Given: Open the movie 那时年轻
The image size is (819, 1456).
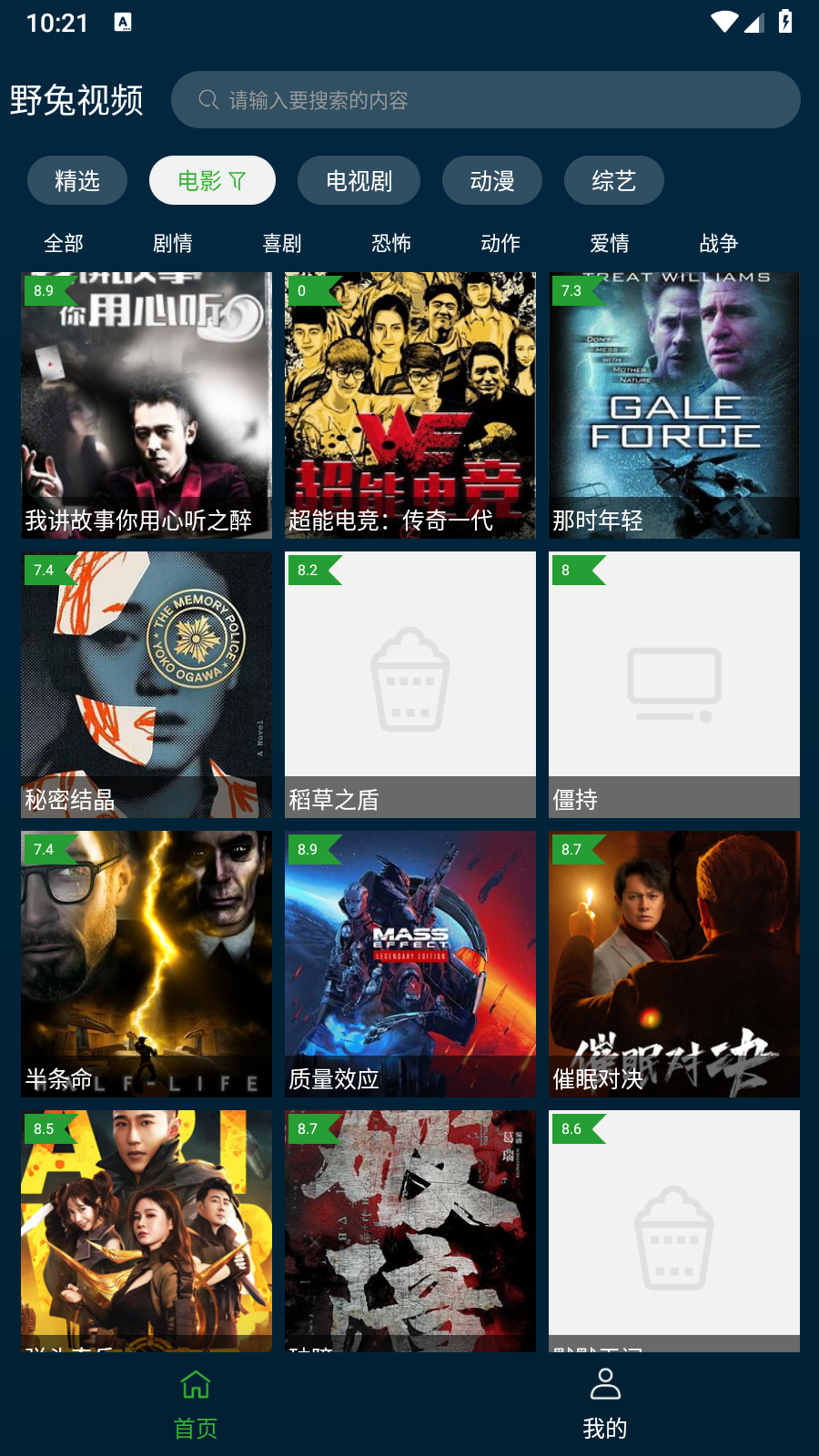Looking at the screenshot, I should 674,405.
